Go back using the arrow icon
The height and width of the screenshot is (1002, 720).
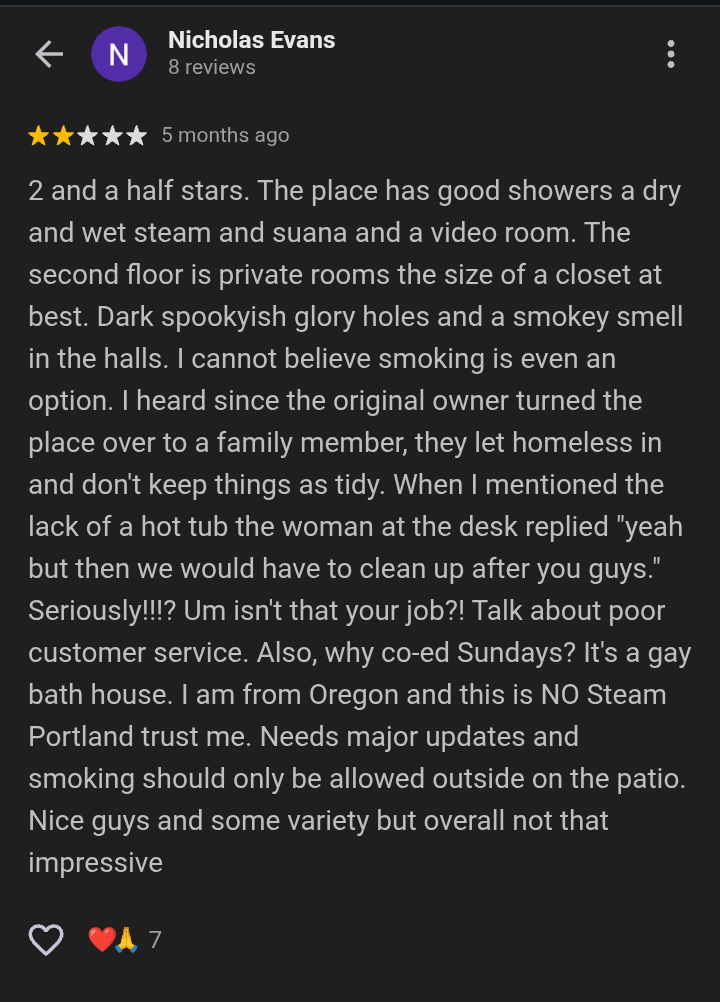[x=49, y=54]
